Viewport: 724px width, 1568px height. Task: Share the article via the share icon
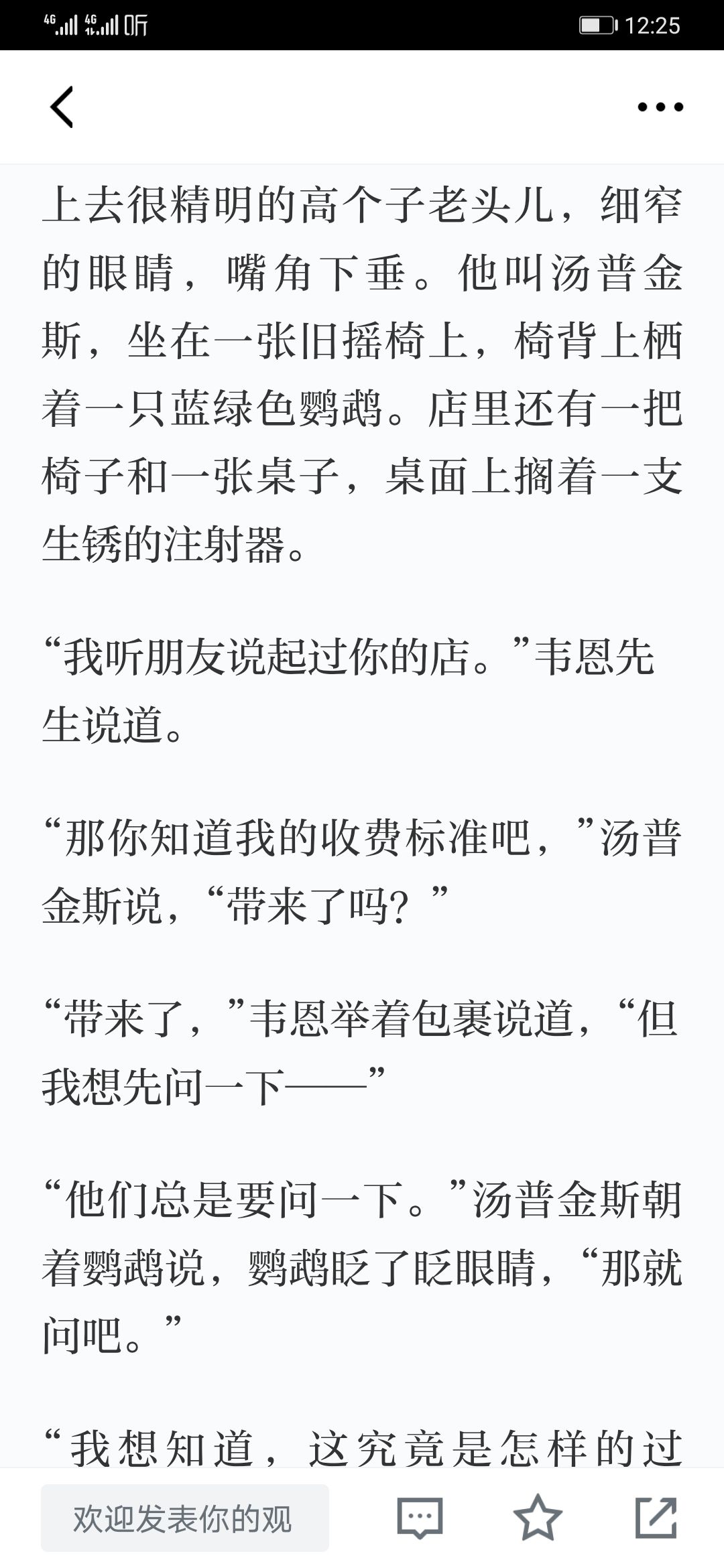point(656,1517)
